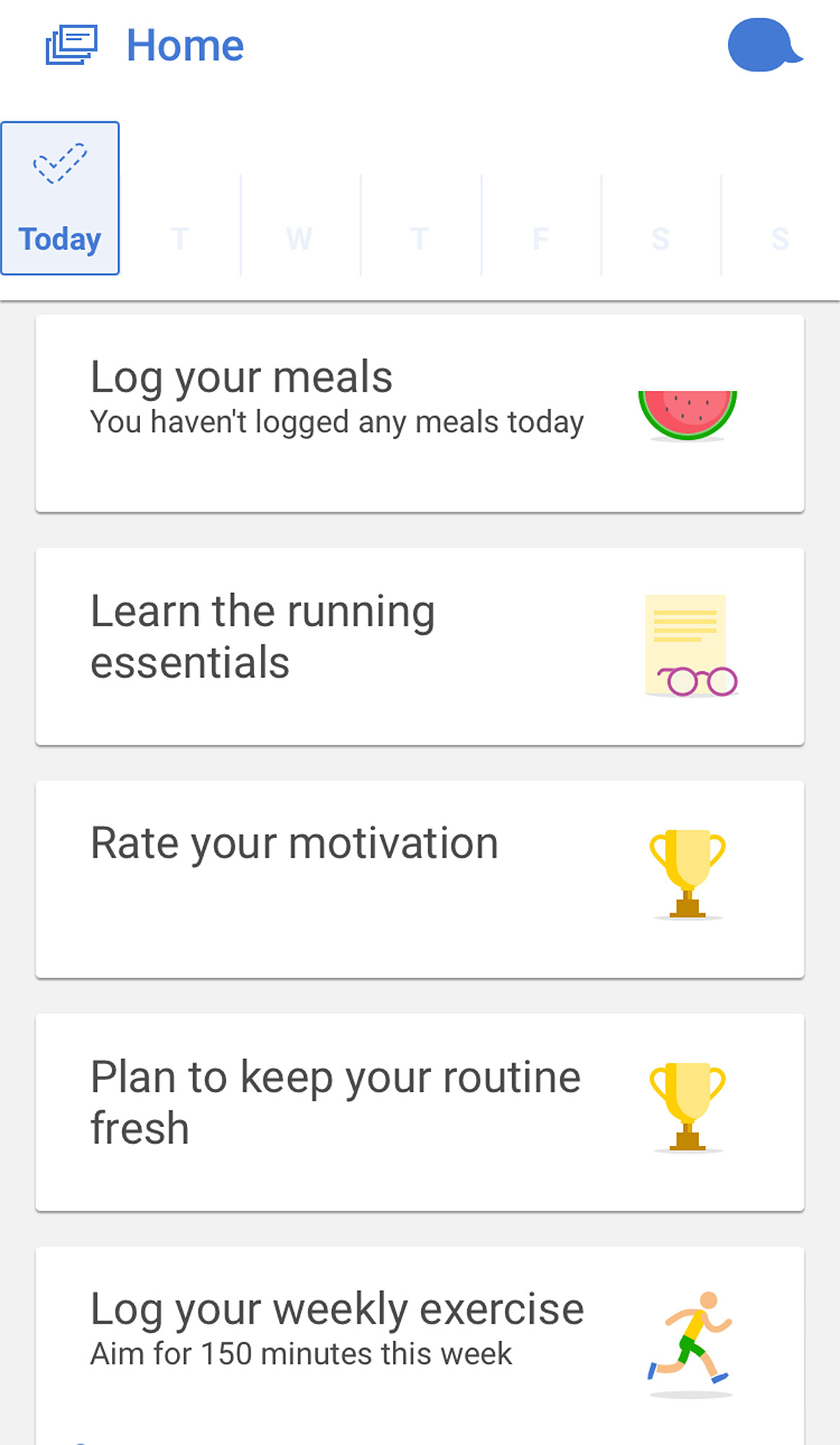Image resolution: width=840 pixels, height=1445 pixels.
Task: Open the Log your weekly exercise card
Action: (x=420, y=1346)
